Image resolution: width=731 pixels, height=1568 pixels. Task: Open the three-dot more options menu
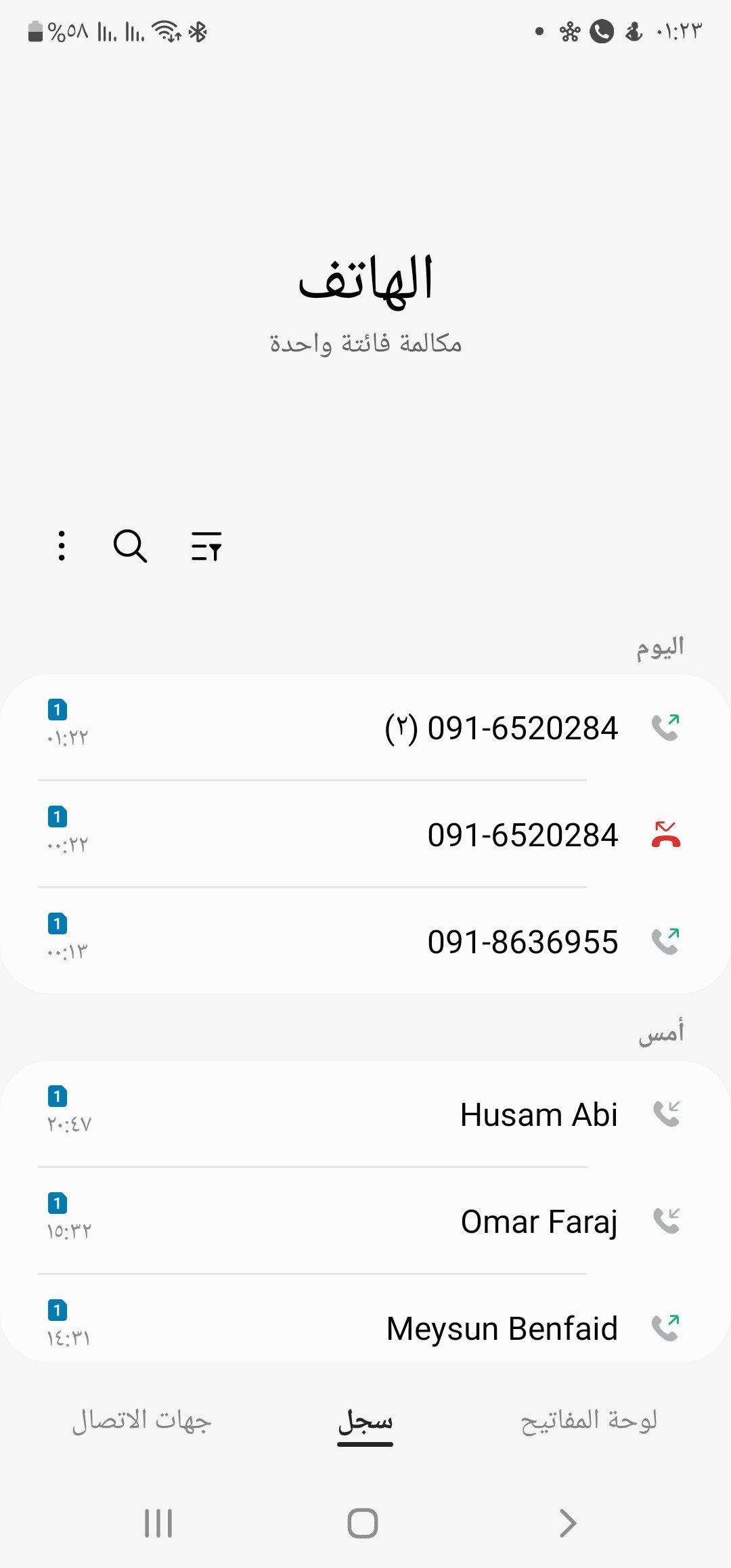pyautogui.click(x=62, y=546)
